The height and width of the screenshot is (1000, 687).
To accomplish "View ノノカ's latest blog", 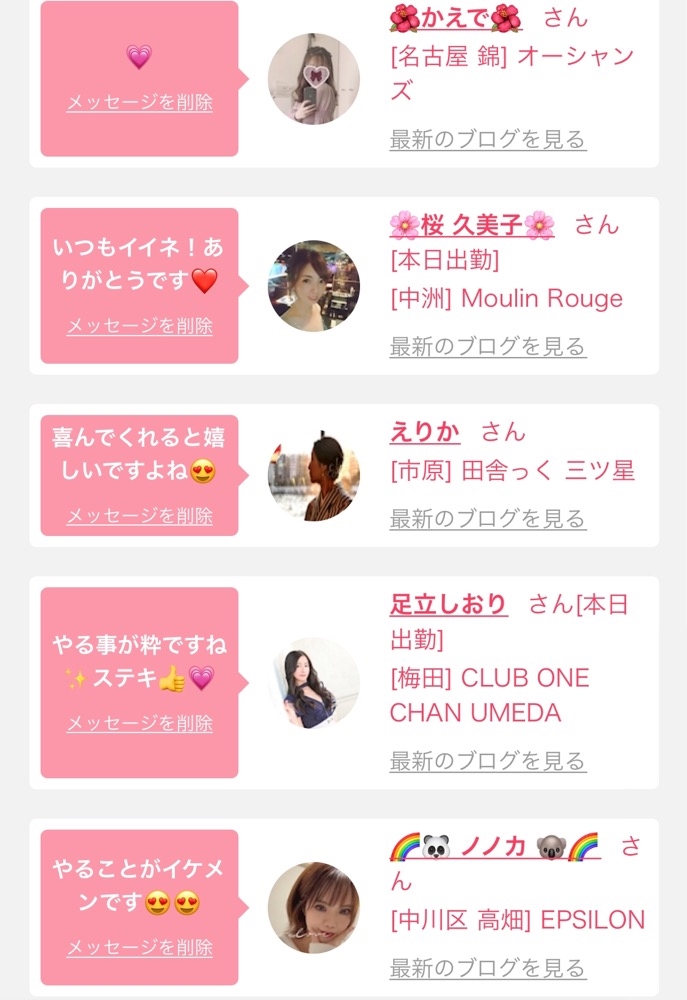I will tap(488, 968).
